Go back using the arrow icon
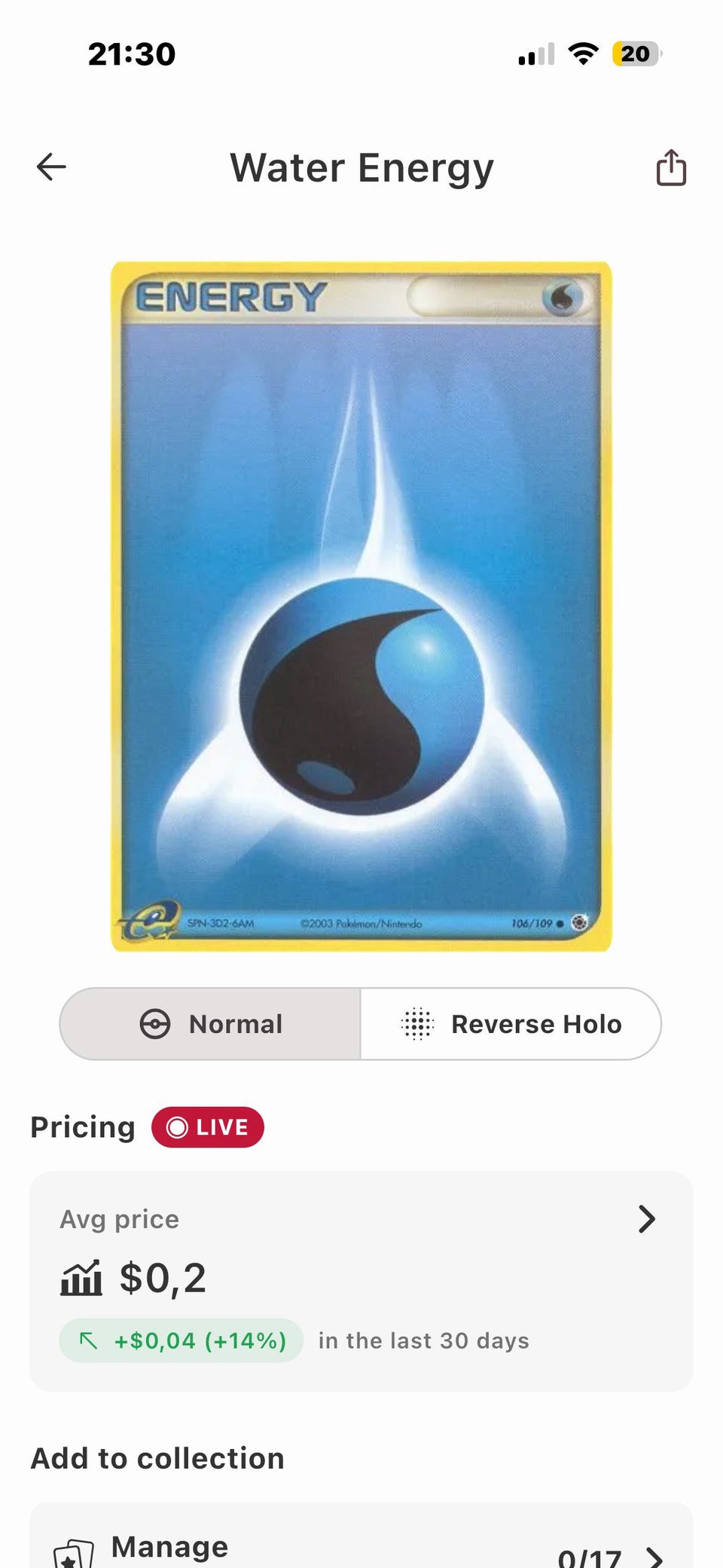 pos(52,167)
